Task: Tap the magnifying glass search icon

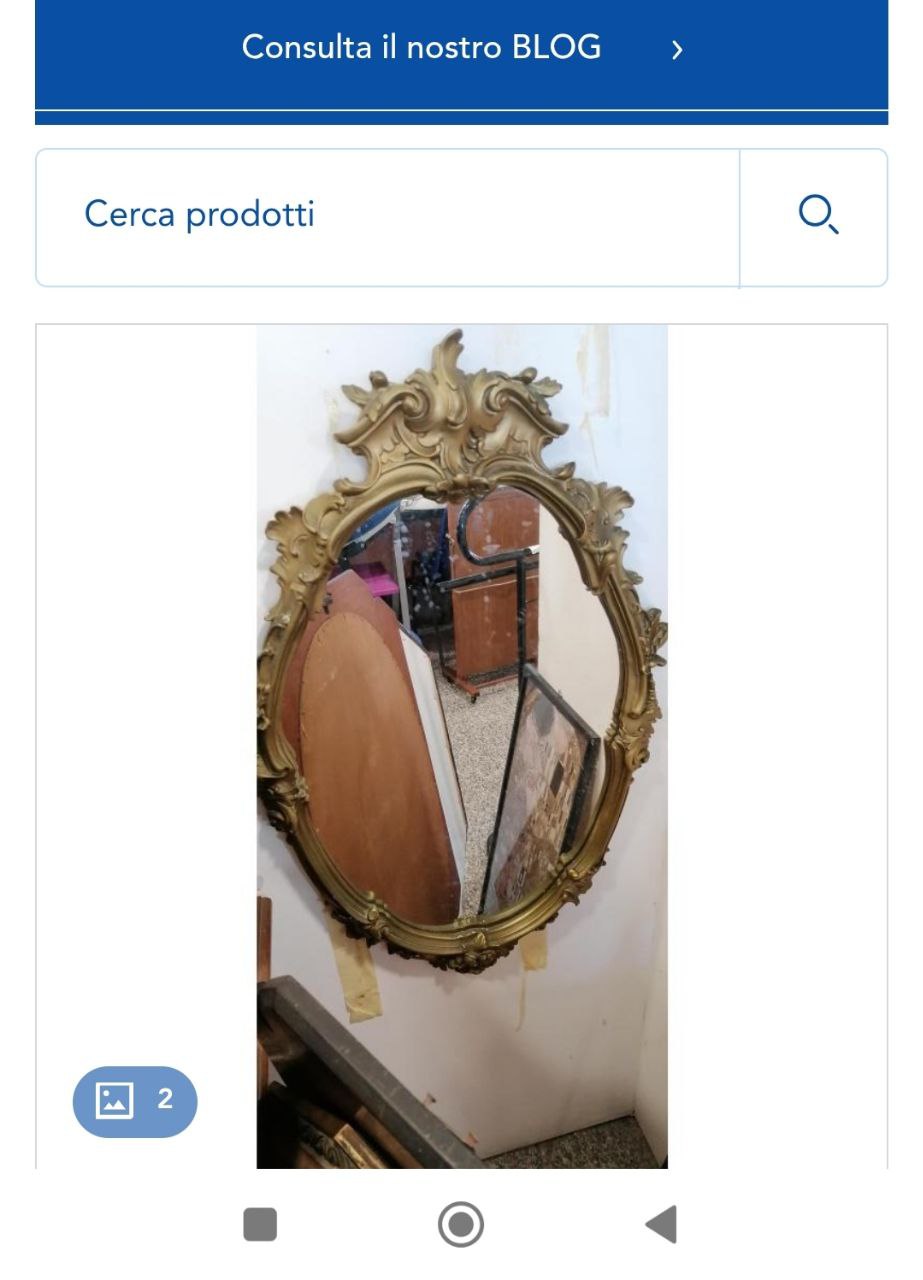Action: [817, 215]
